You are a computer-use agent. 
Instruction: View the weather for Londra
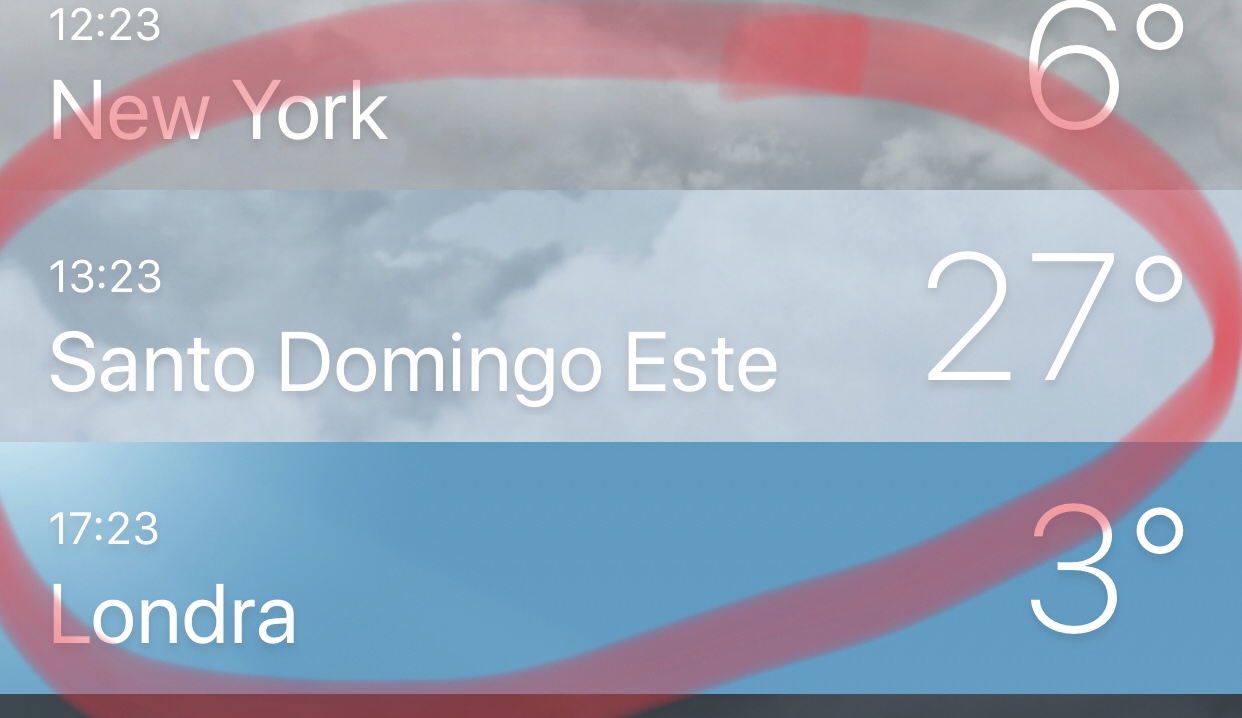(x=173, y=614)
